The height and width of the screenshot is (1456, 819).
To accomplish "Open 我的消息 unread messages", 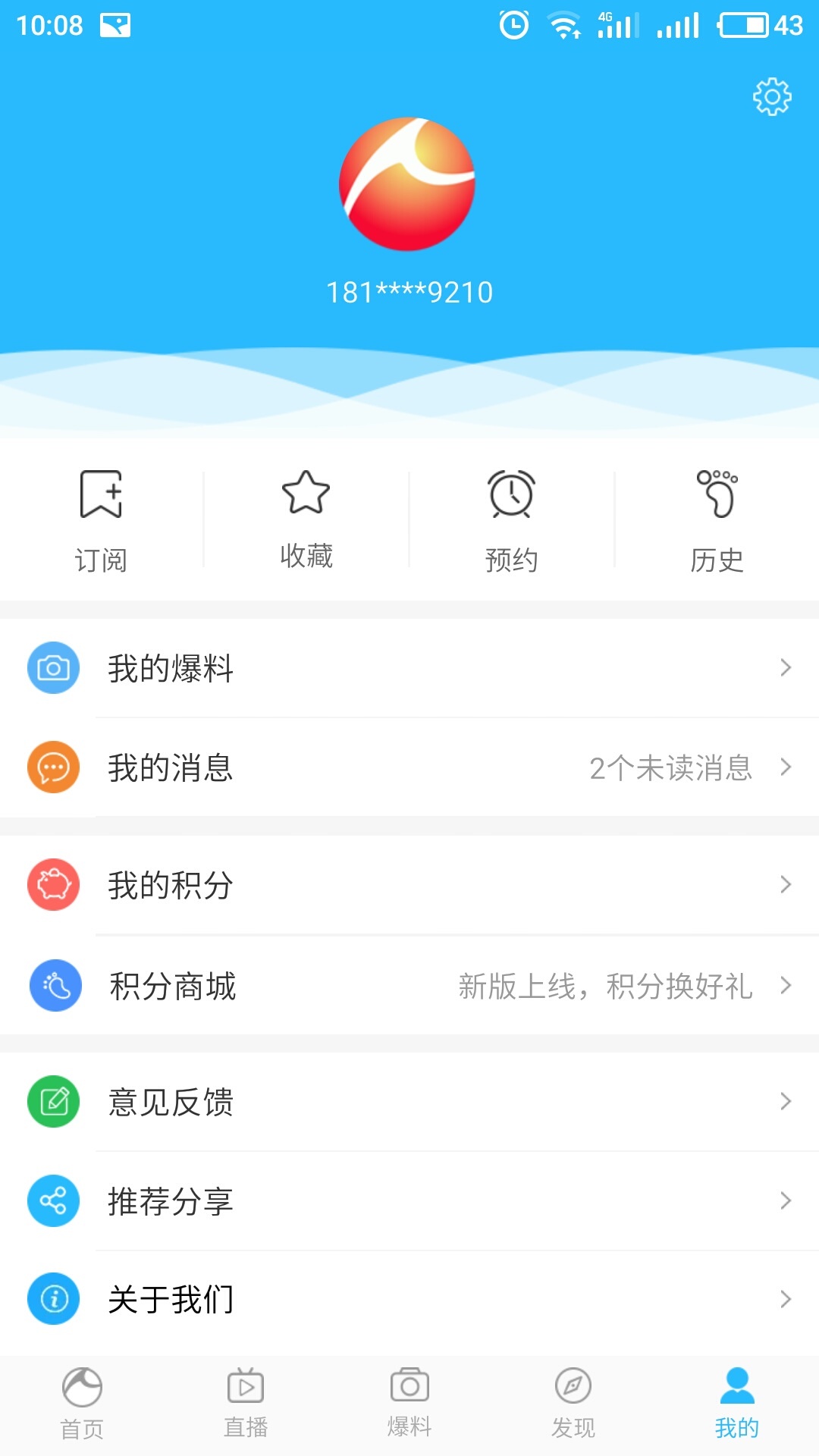I will click(x=409, y=767).
